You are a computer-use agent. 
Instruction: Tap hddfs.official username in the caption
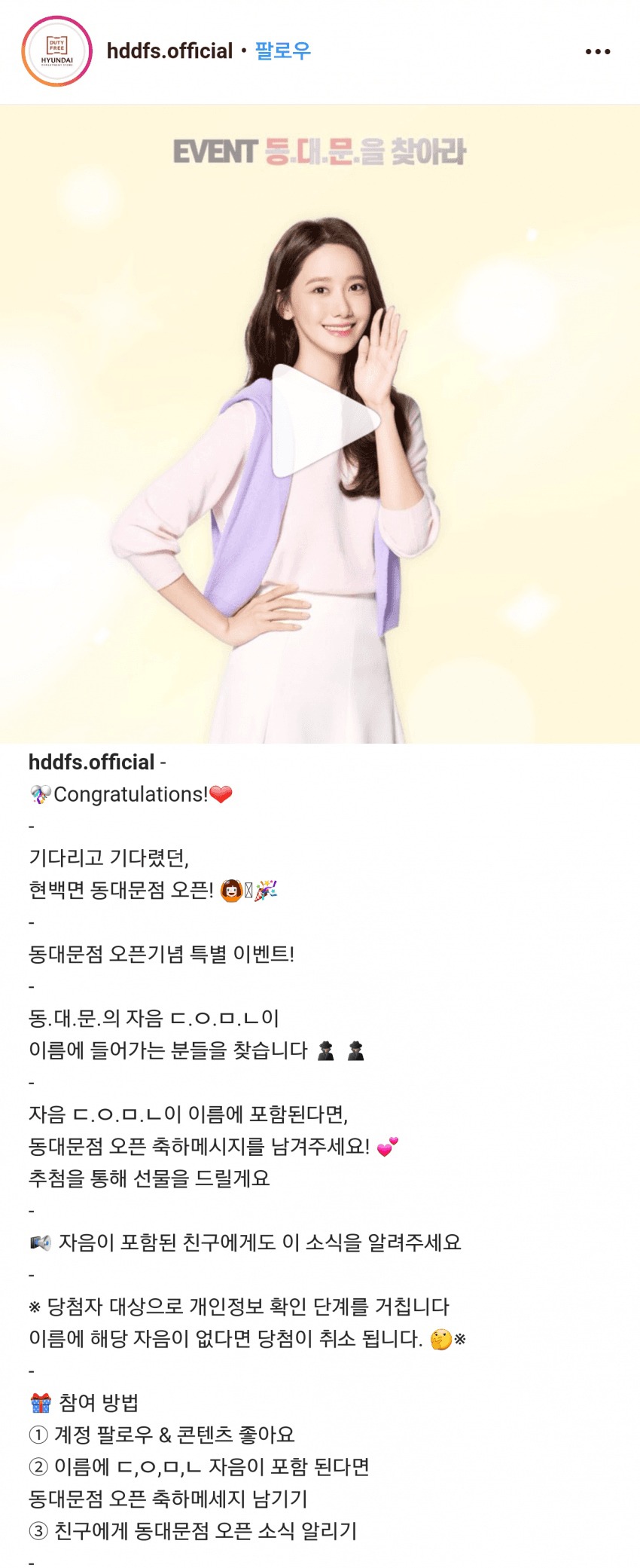click(x=91, y=763)
